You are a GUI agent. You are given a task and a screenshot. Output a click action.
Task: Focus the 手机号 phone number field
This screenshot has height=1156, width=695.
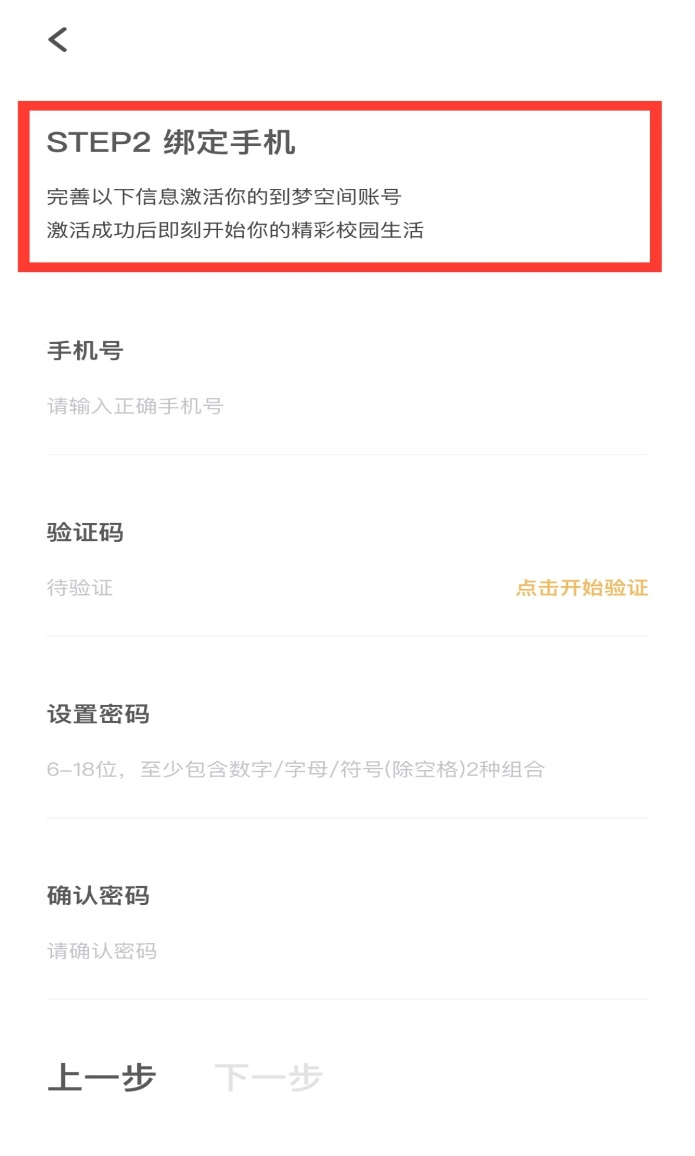pos(300,407)
